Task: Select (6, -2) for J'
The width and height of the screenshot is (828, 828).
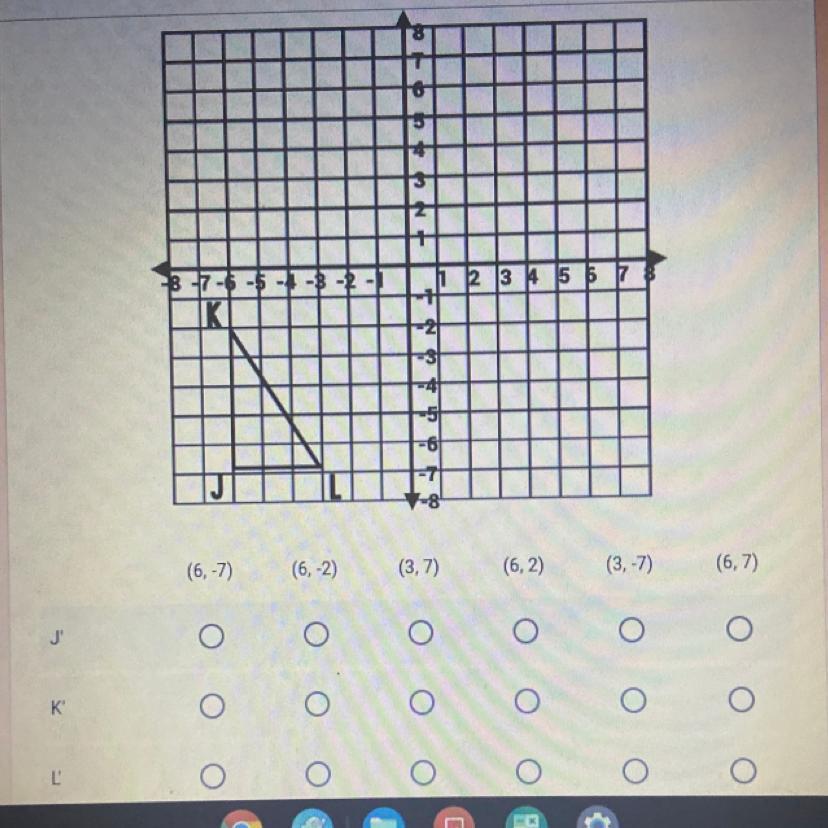Action: pyautogui.click(x=316, y=634)
